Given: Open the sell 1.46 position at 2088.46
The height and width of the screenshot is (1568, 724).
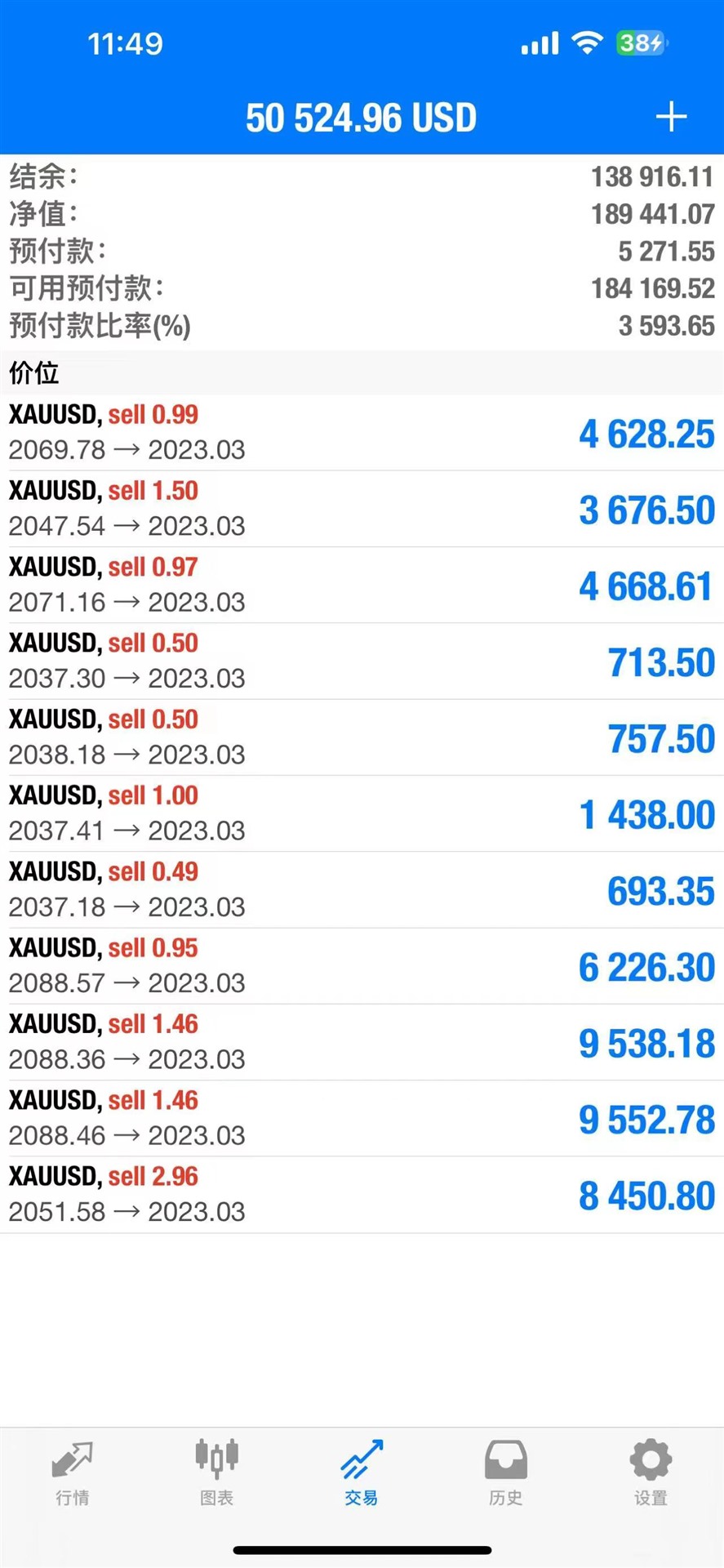Looking at the screenshot, I should tap(362, 1118).
